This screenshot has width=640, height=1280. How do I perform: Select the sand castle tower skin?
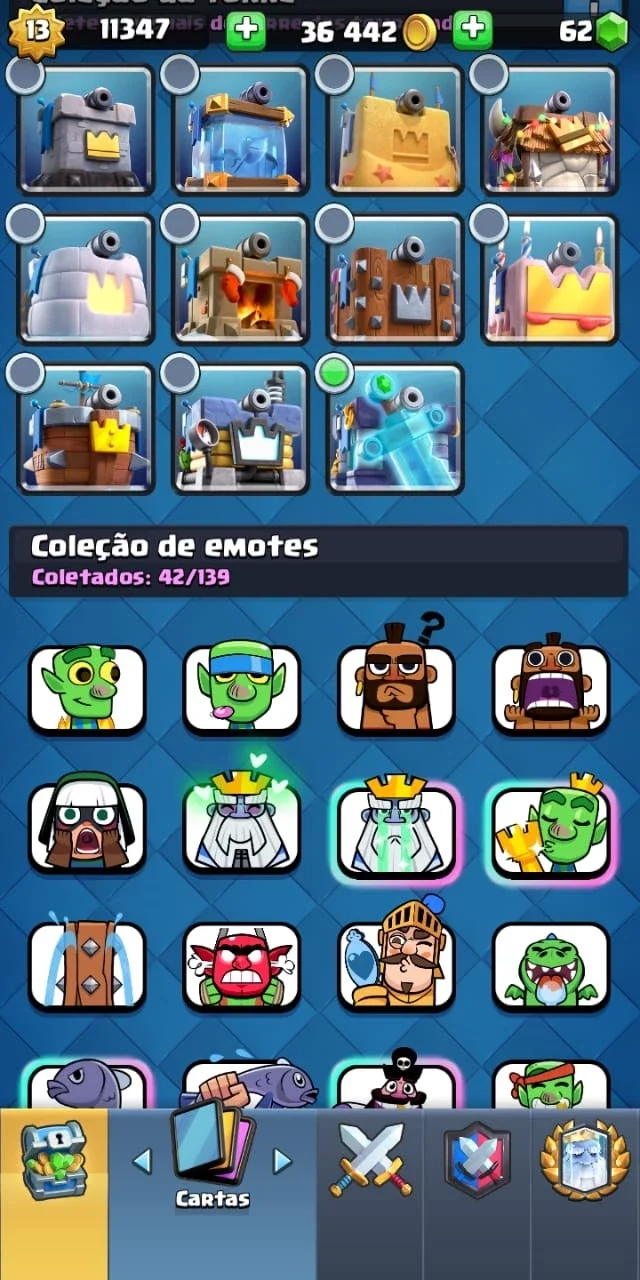click(x=396, y=130)
